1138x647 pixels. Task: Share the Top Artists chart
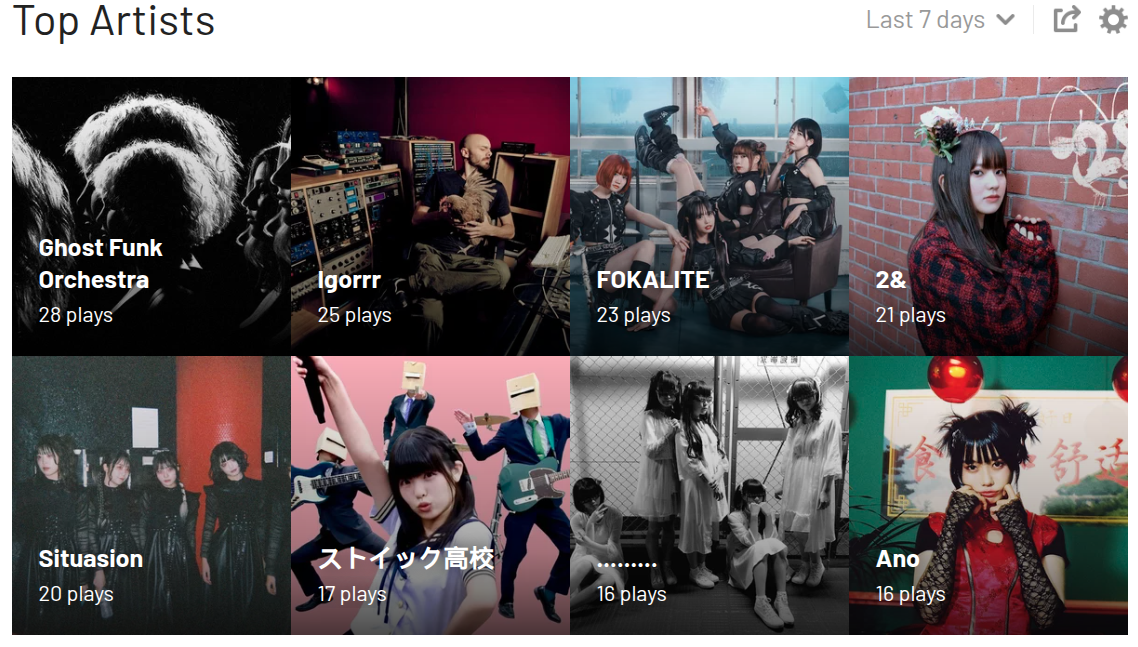[x=1067, y=19]
